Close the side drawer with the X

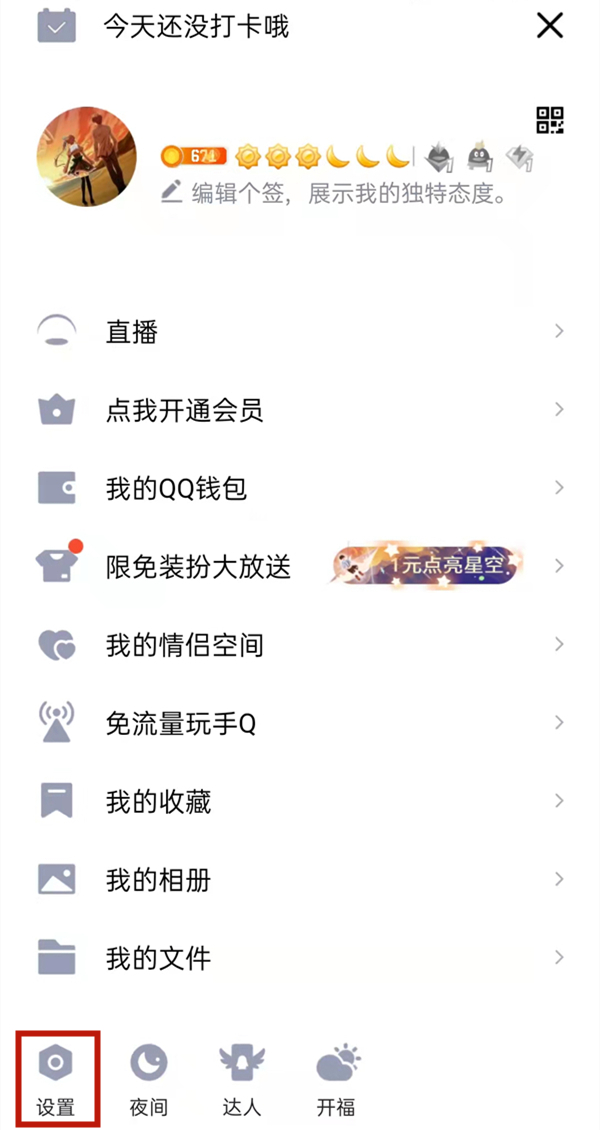[x=550, y=26]
